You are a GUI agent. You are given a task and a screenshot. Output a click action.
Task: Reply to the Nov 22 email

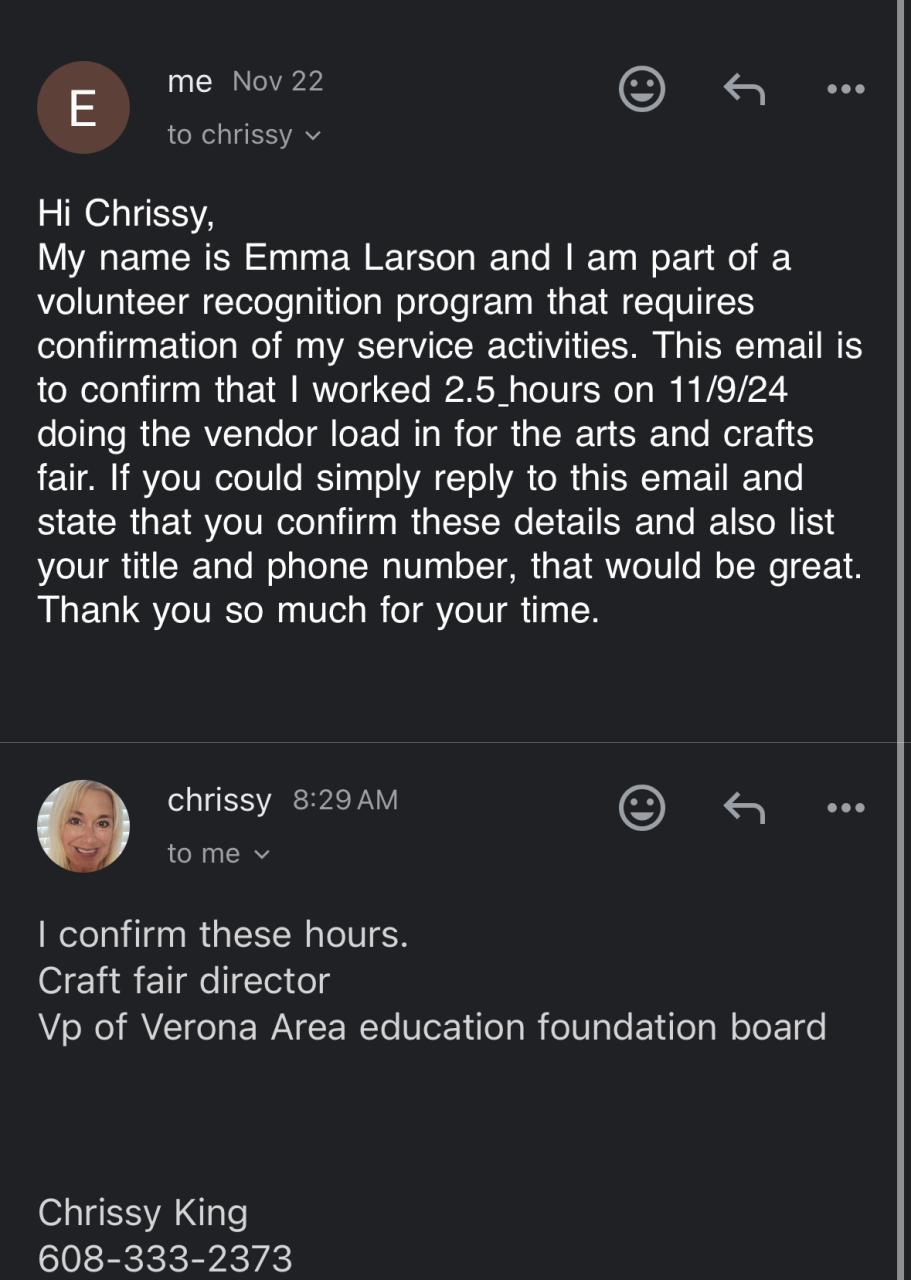coord(743,90)
